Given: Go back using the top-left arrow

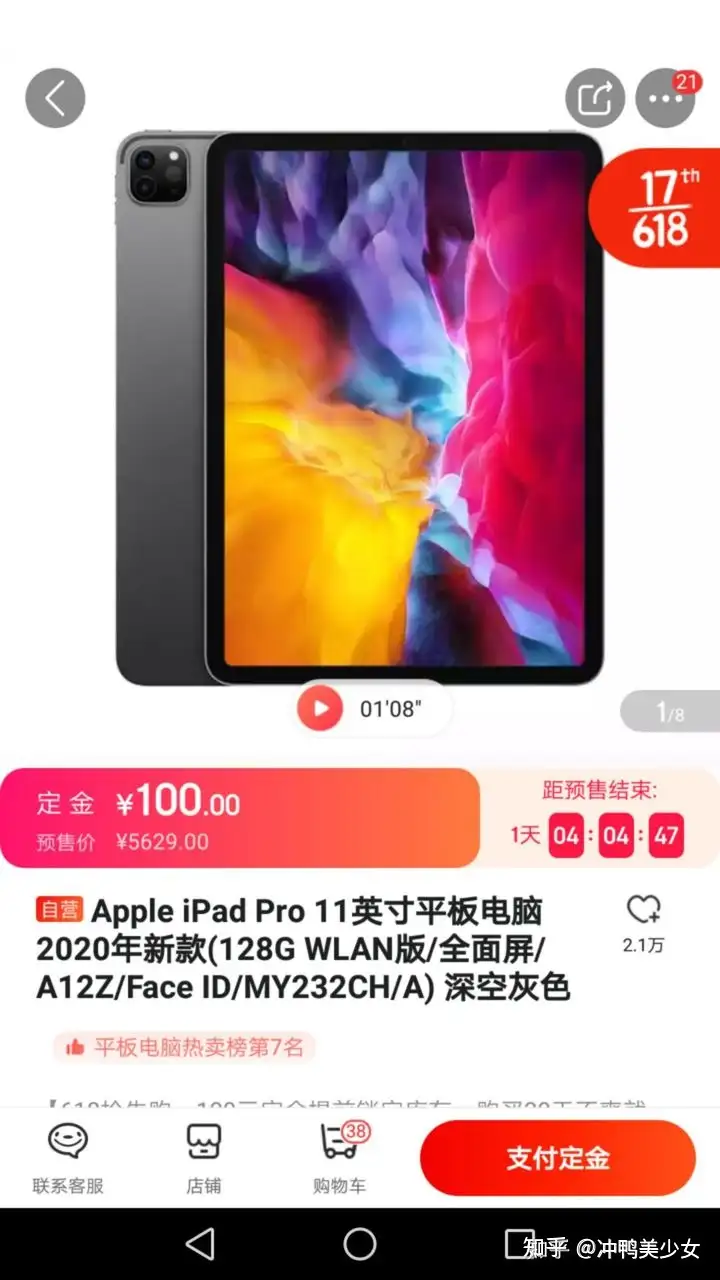Looking at the screenshot, I should (55, 98).
